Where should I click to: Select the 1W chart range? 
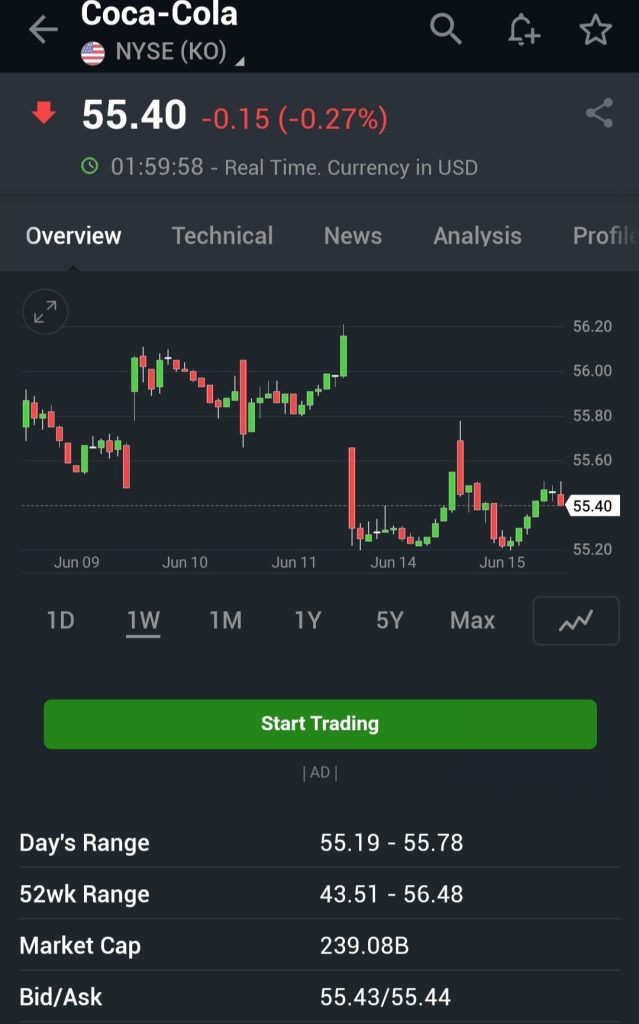[x=144, y=621]
